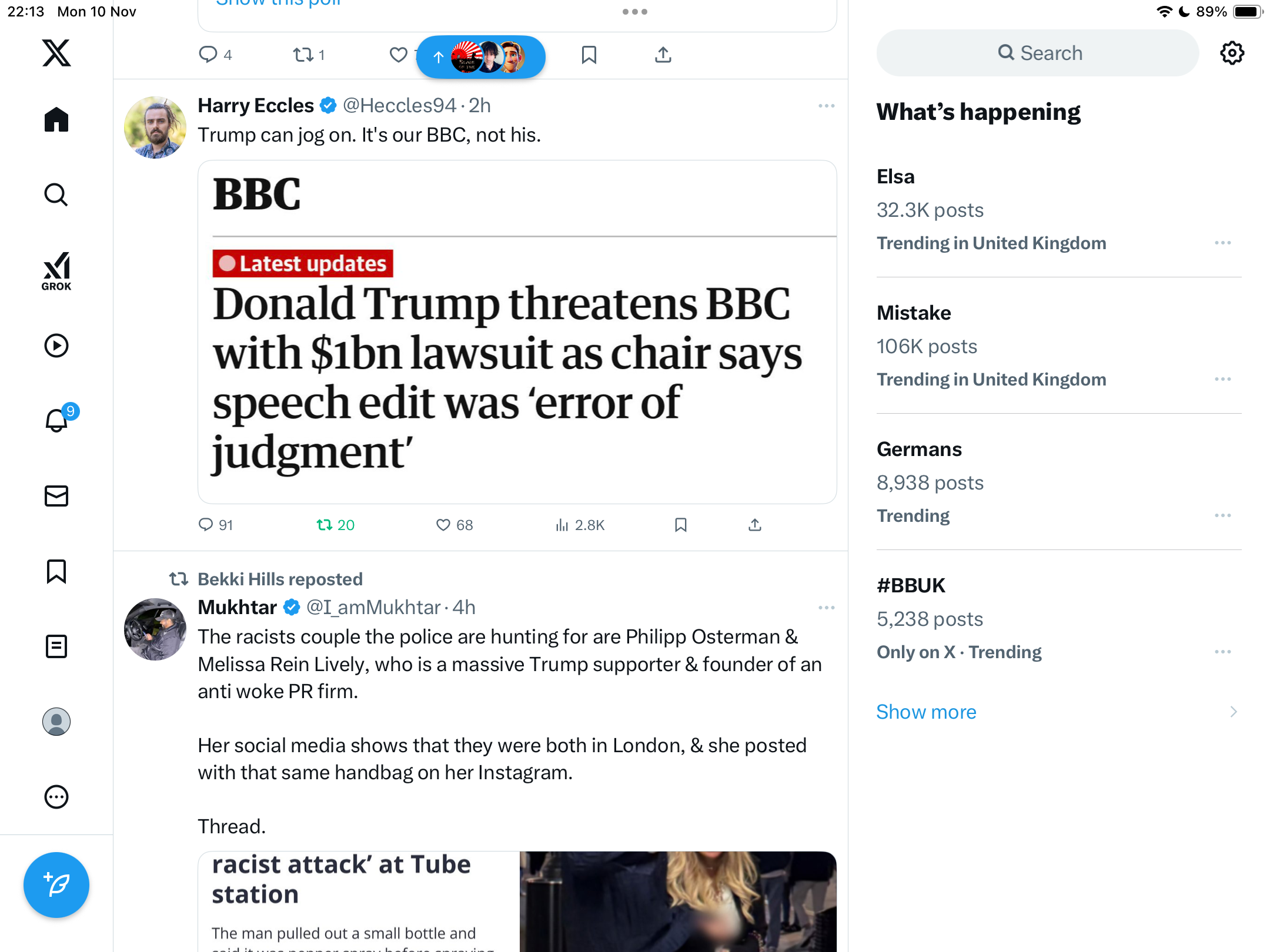Tap the new posts pill with avatars
The width and height of the screenshot is (1270, 952).
tap(481, 57)
